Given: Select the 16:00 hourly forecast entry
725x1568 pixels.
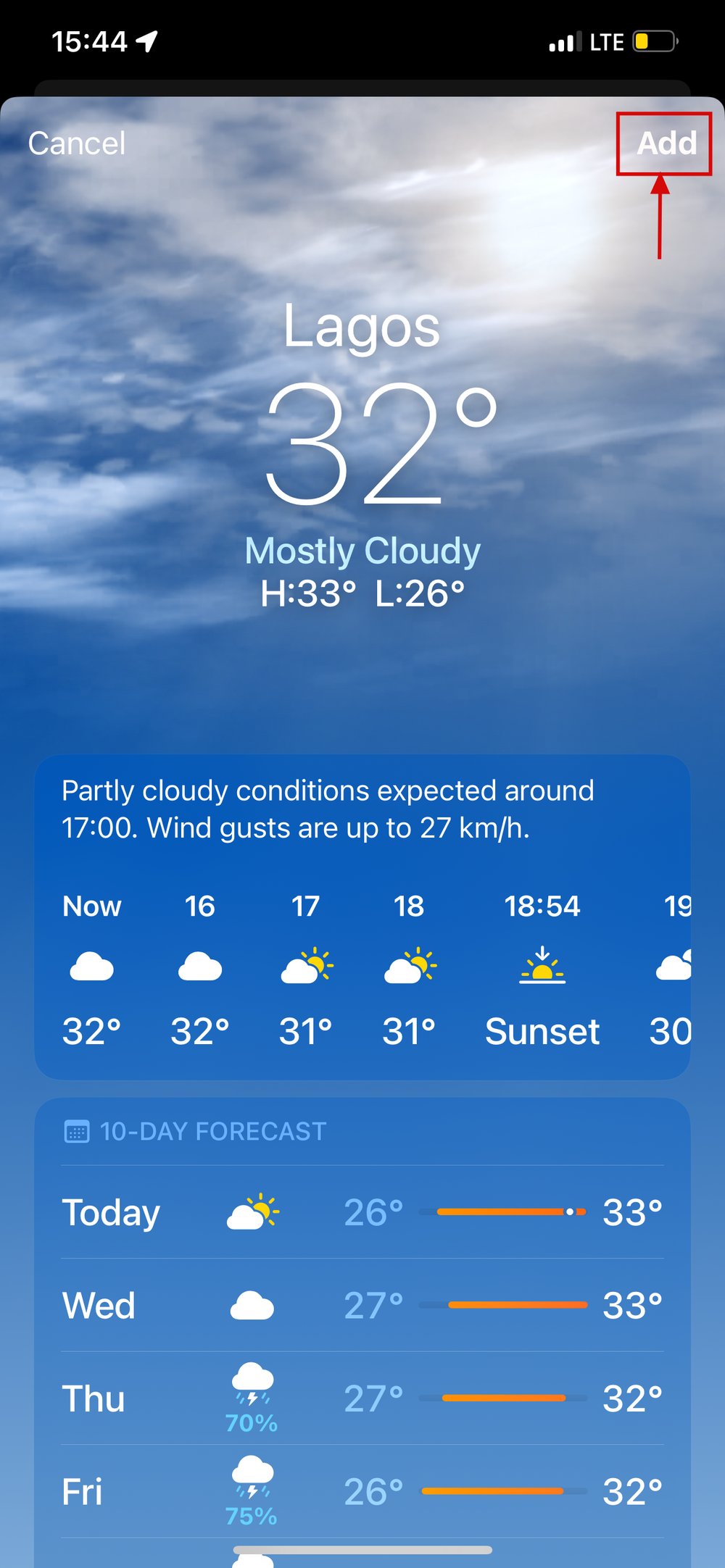Looking at the screenshot, I should tap(199, 967).
